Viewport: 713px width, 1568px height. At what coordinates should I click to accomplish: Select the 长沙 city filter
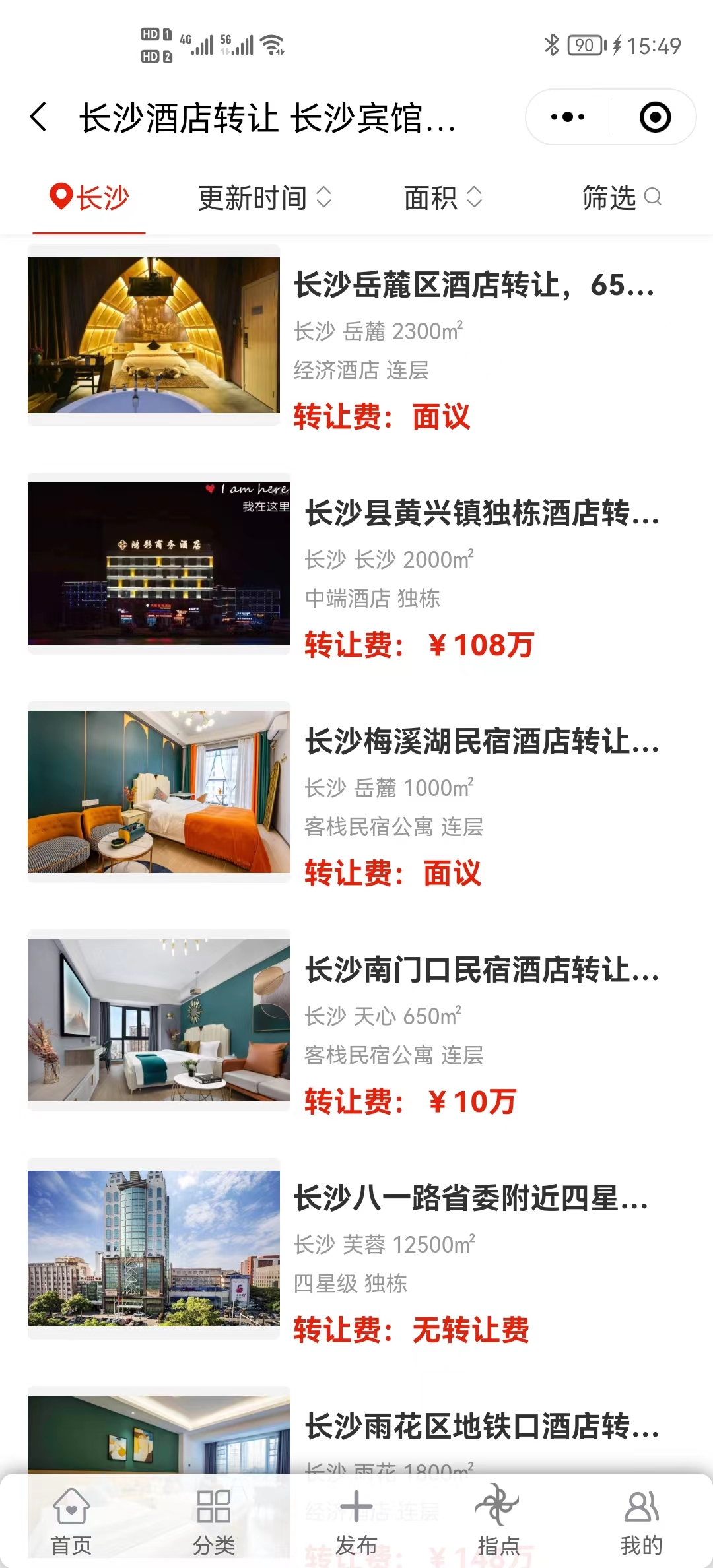90,197
